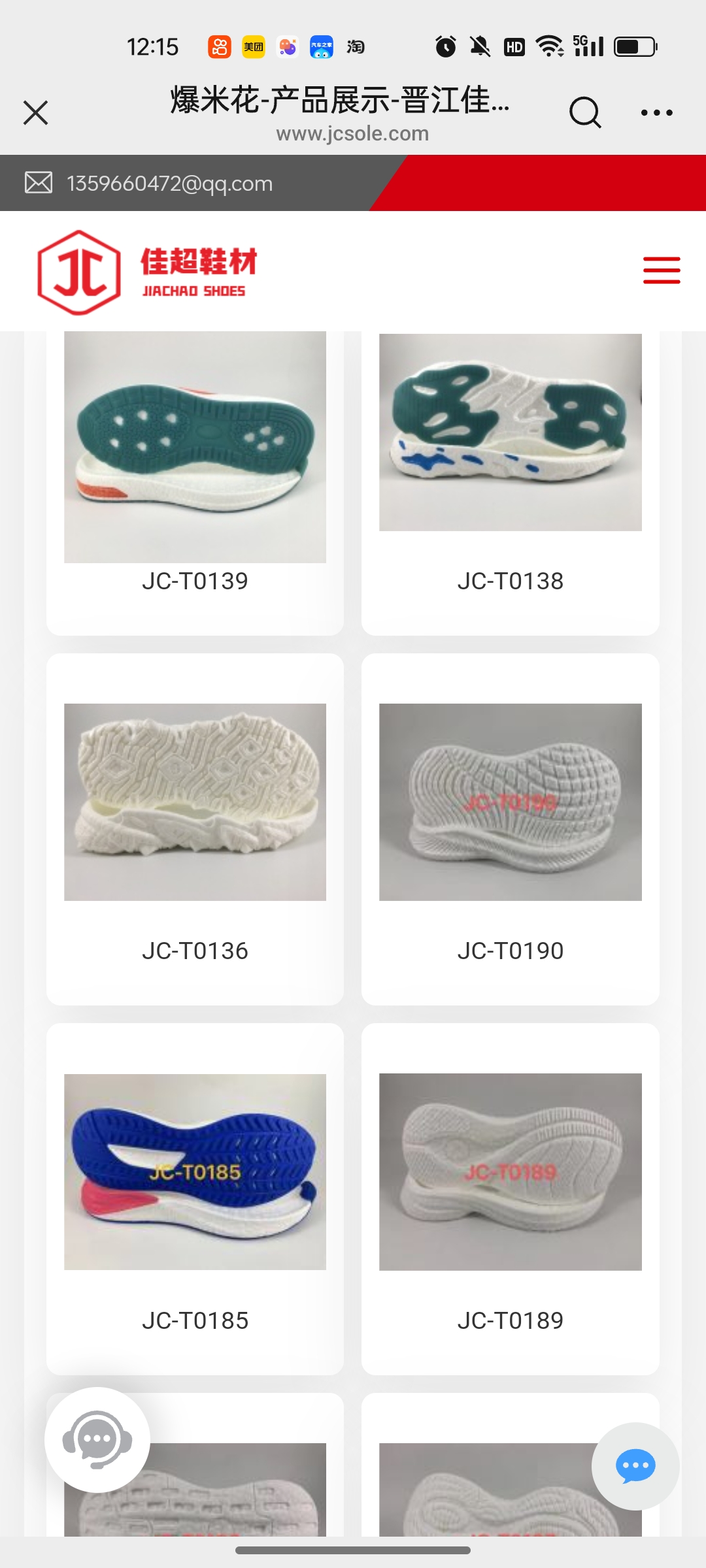Viewport: 706px width, 1568px height.
Task: Tap the 1359660472@qq.com email link
Action: 169,184
